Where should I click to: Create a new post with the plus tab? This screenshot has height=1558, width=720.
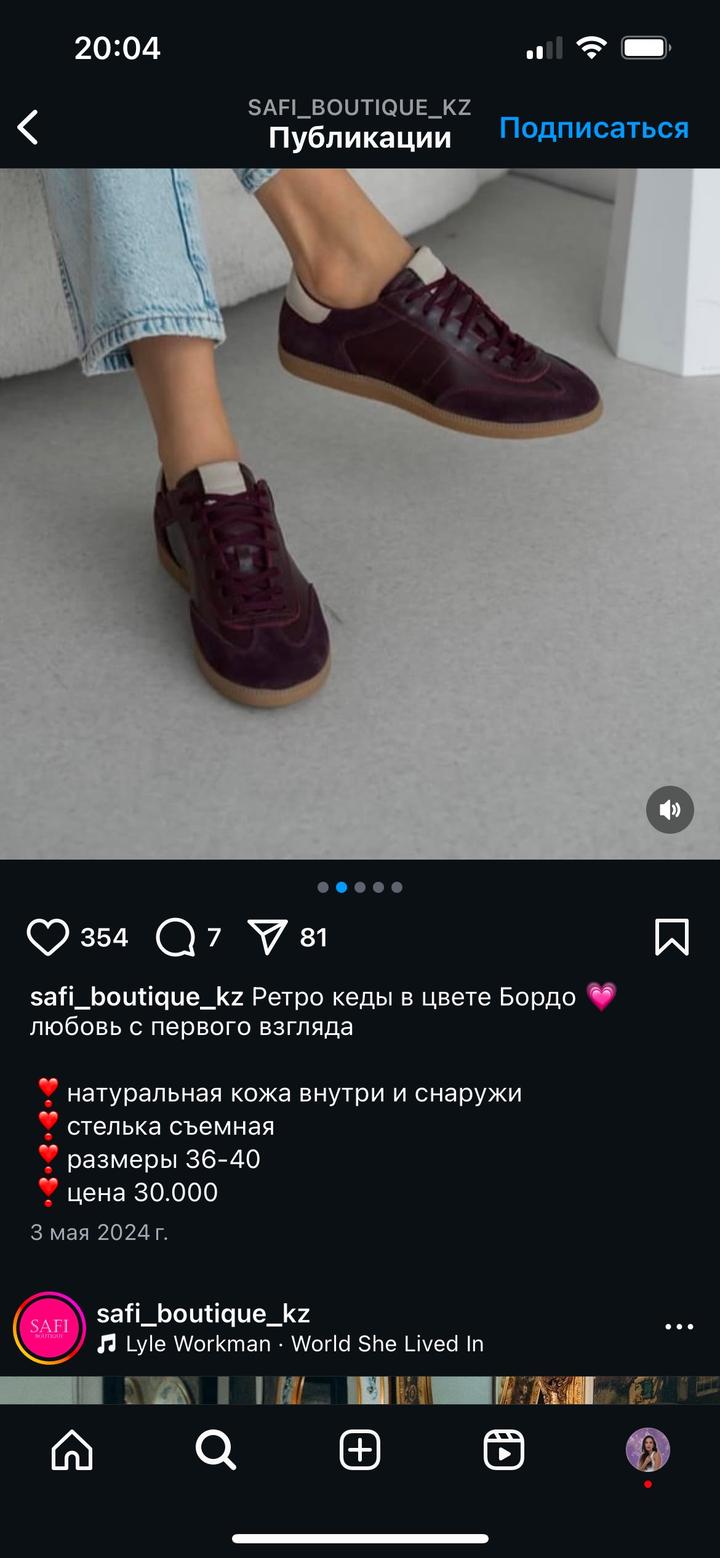(360, 1450)
